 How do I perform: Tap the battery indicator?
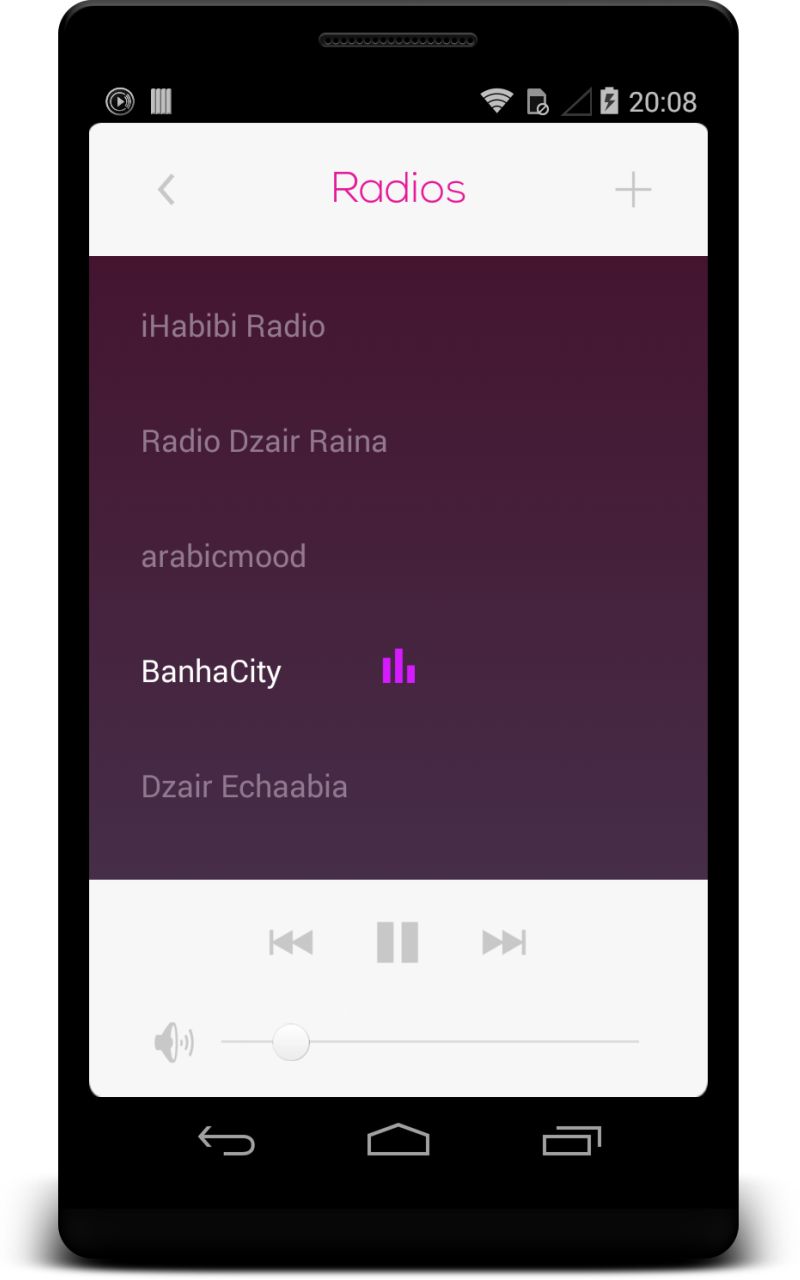click(x=610, y=101)
